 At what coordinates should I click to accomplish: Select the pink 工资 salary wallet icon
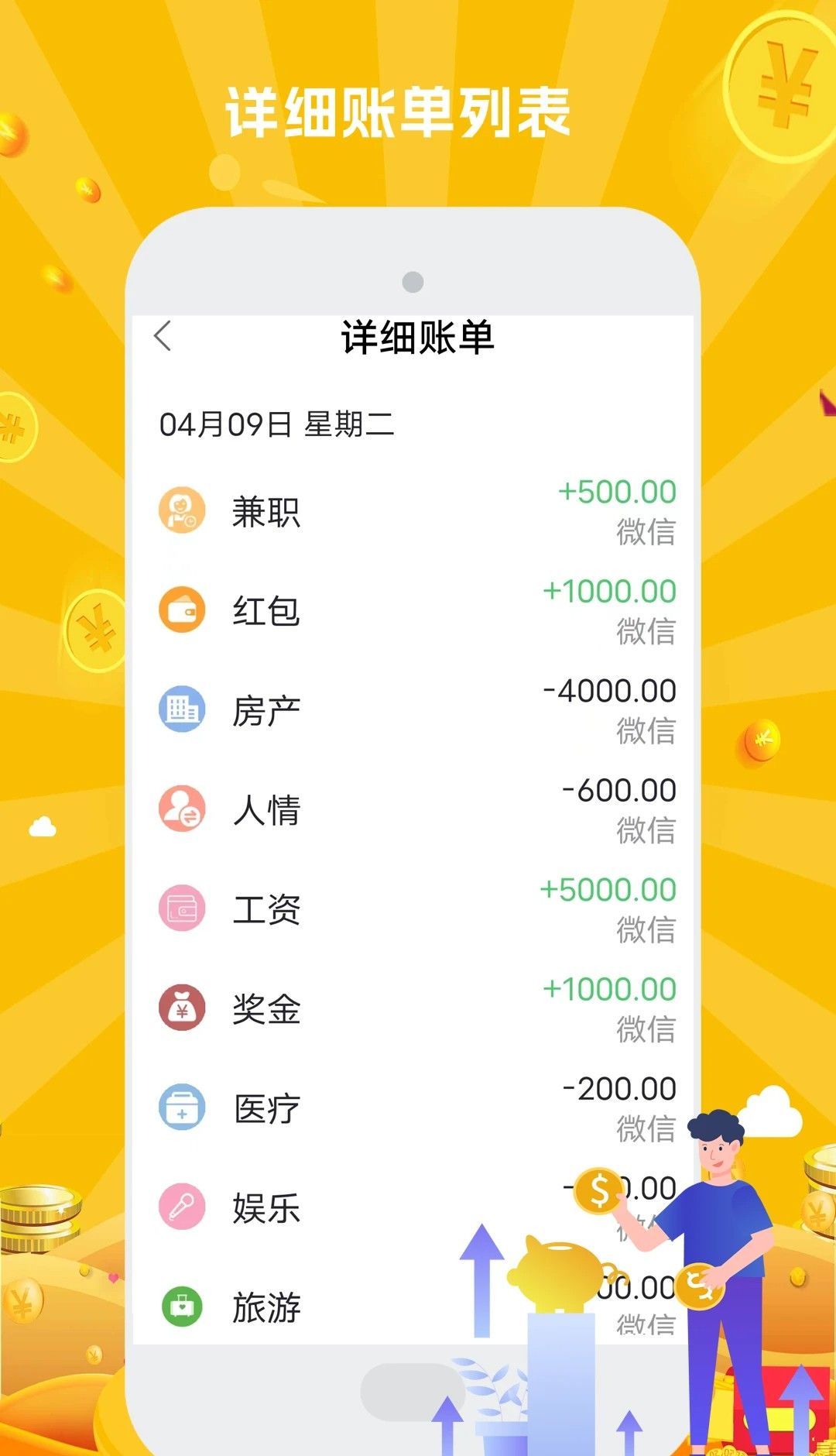pyautogui.click(x=181, y=906)
